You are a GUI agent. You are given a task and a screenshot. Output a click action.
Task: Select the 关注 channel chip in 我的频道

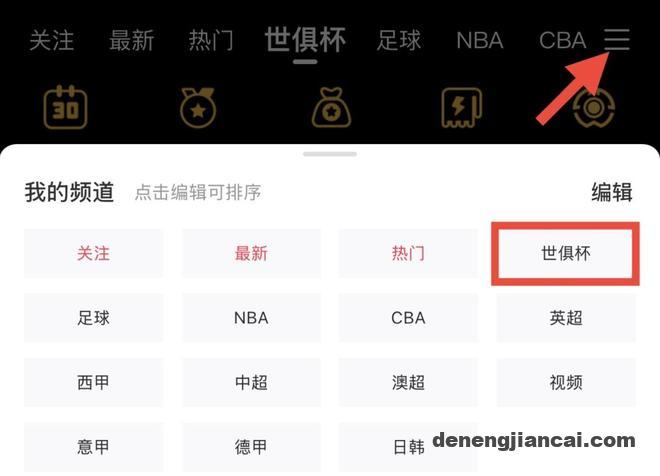[x=93, y=254]
